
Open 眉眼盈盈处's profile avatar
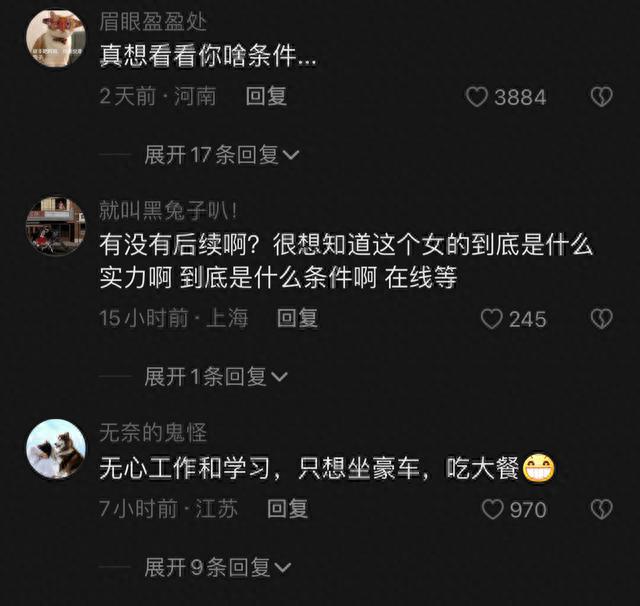tap(55, 39)
